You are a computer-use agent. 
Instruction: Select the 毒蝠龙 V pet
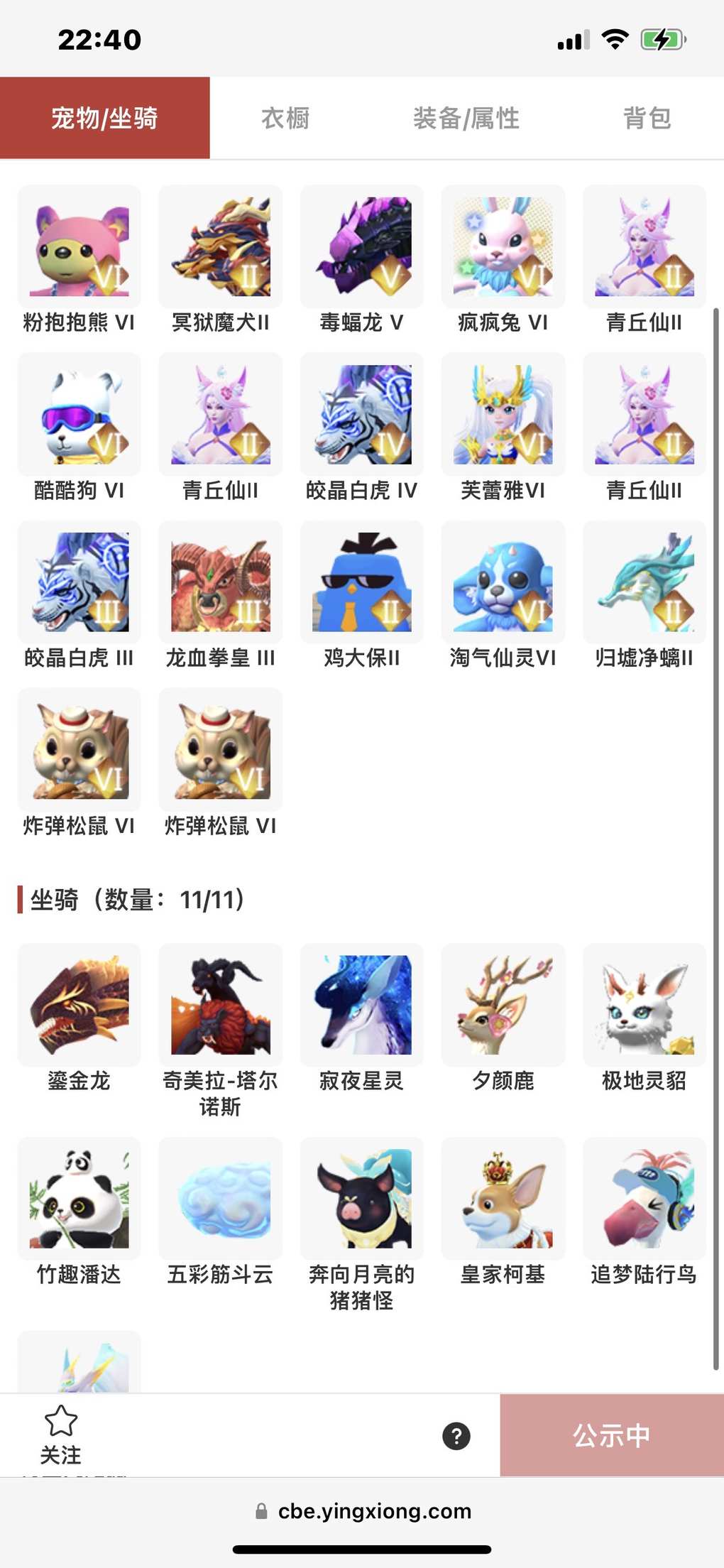pos(362,247)
